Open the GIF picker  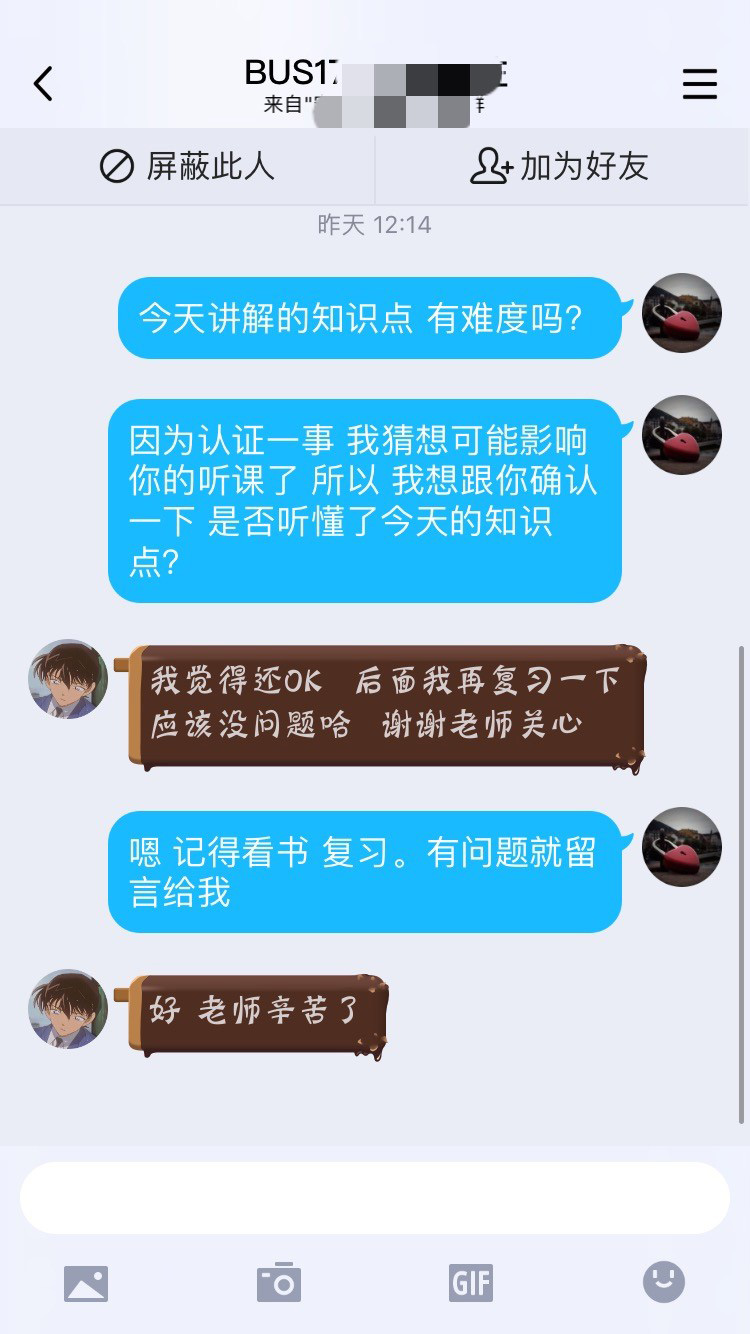(x=471, y=1283)
